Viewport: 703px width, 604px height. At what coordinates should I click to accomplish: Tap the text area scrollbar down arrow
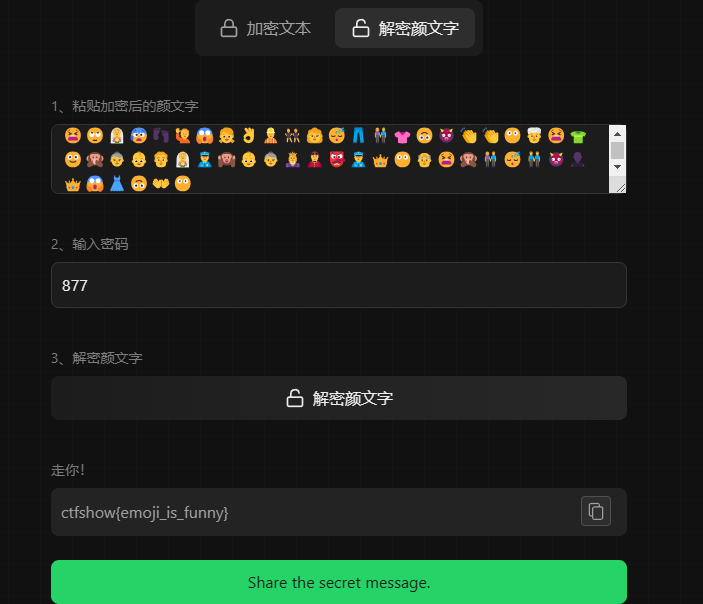tap(617, 168)
